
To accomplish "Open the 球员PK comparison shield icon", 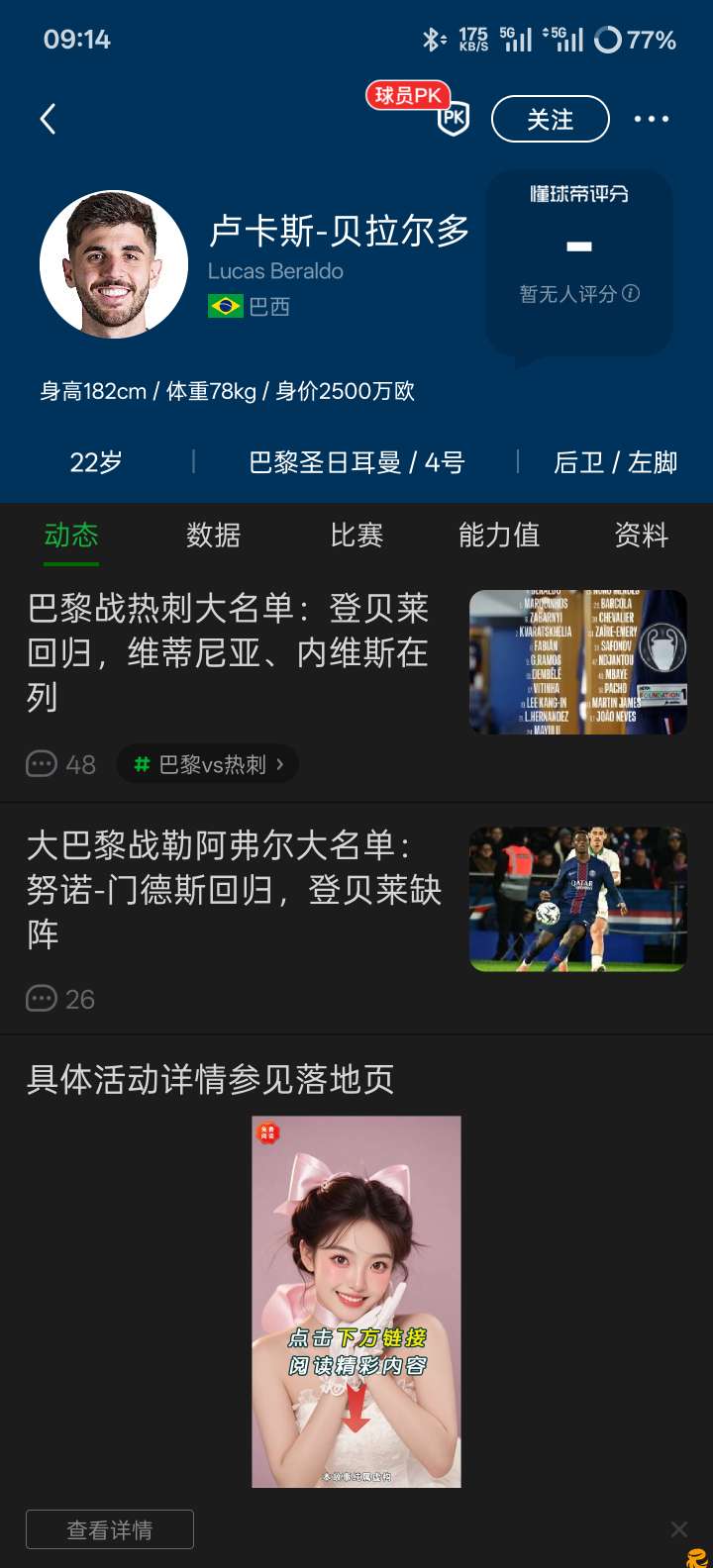I will coord(453,120).
